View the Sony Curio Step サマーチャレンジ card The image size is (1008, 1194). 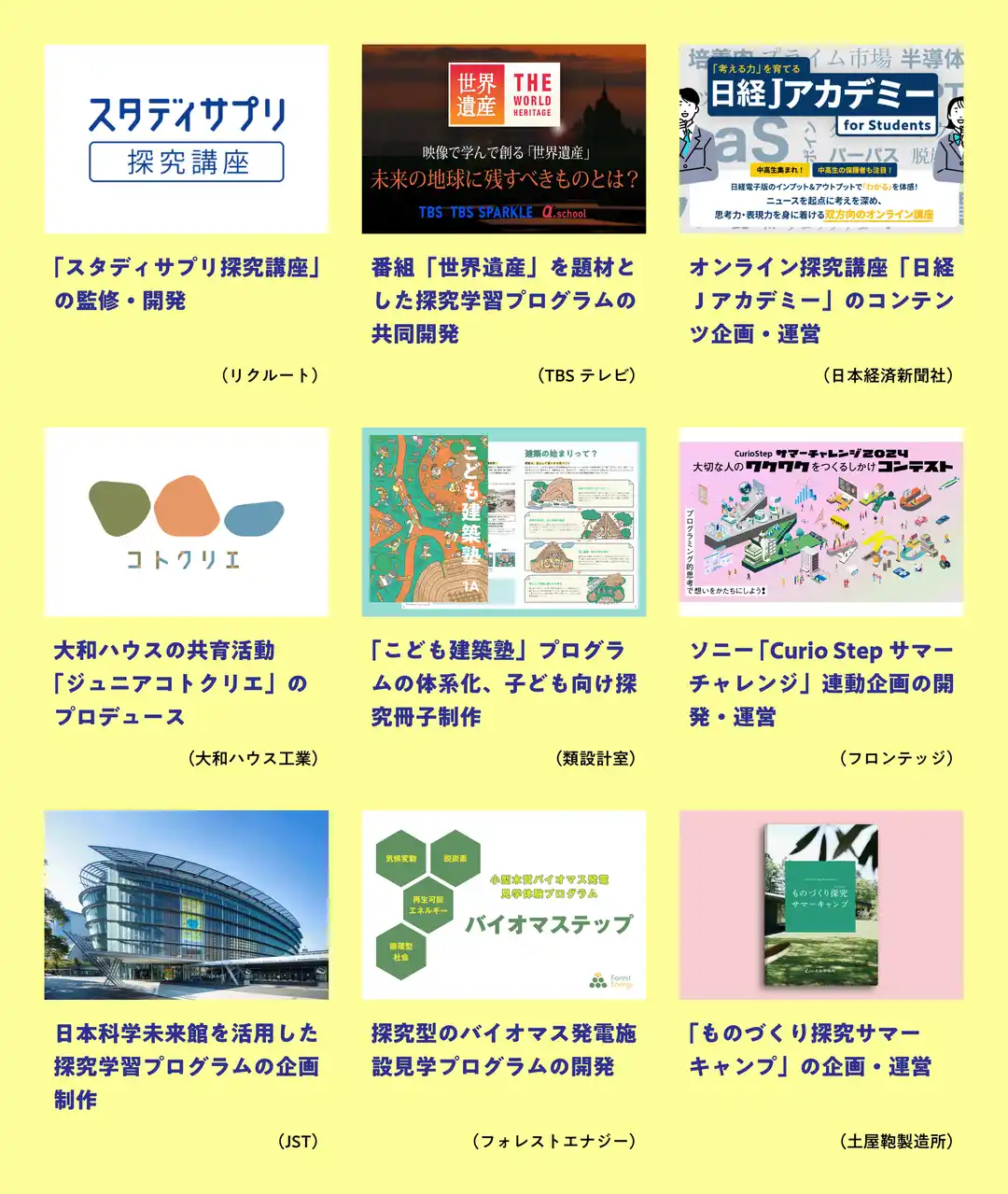click(x=821, y=522)
